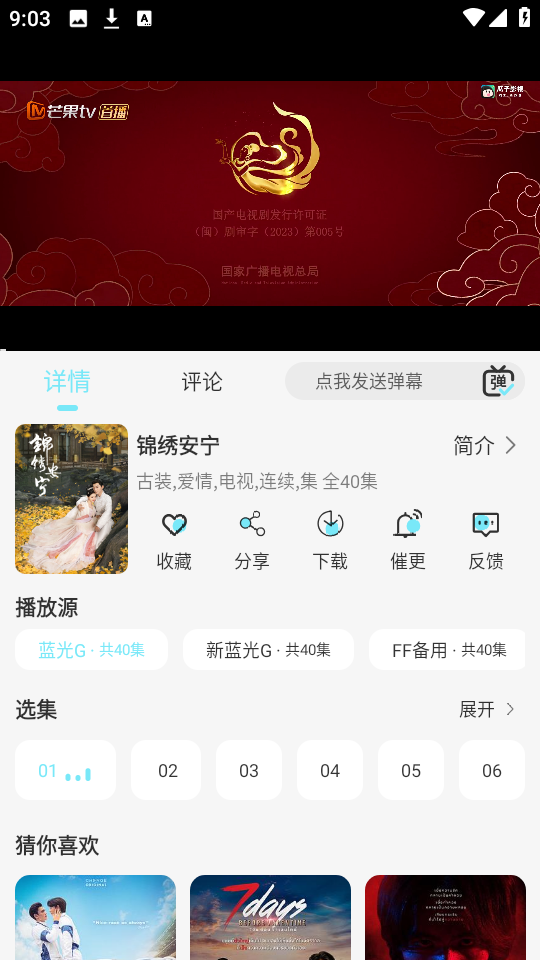This screenshot has width=540, height=960.
Task: Play episode 02
Action: click(166, 770)
